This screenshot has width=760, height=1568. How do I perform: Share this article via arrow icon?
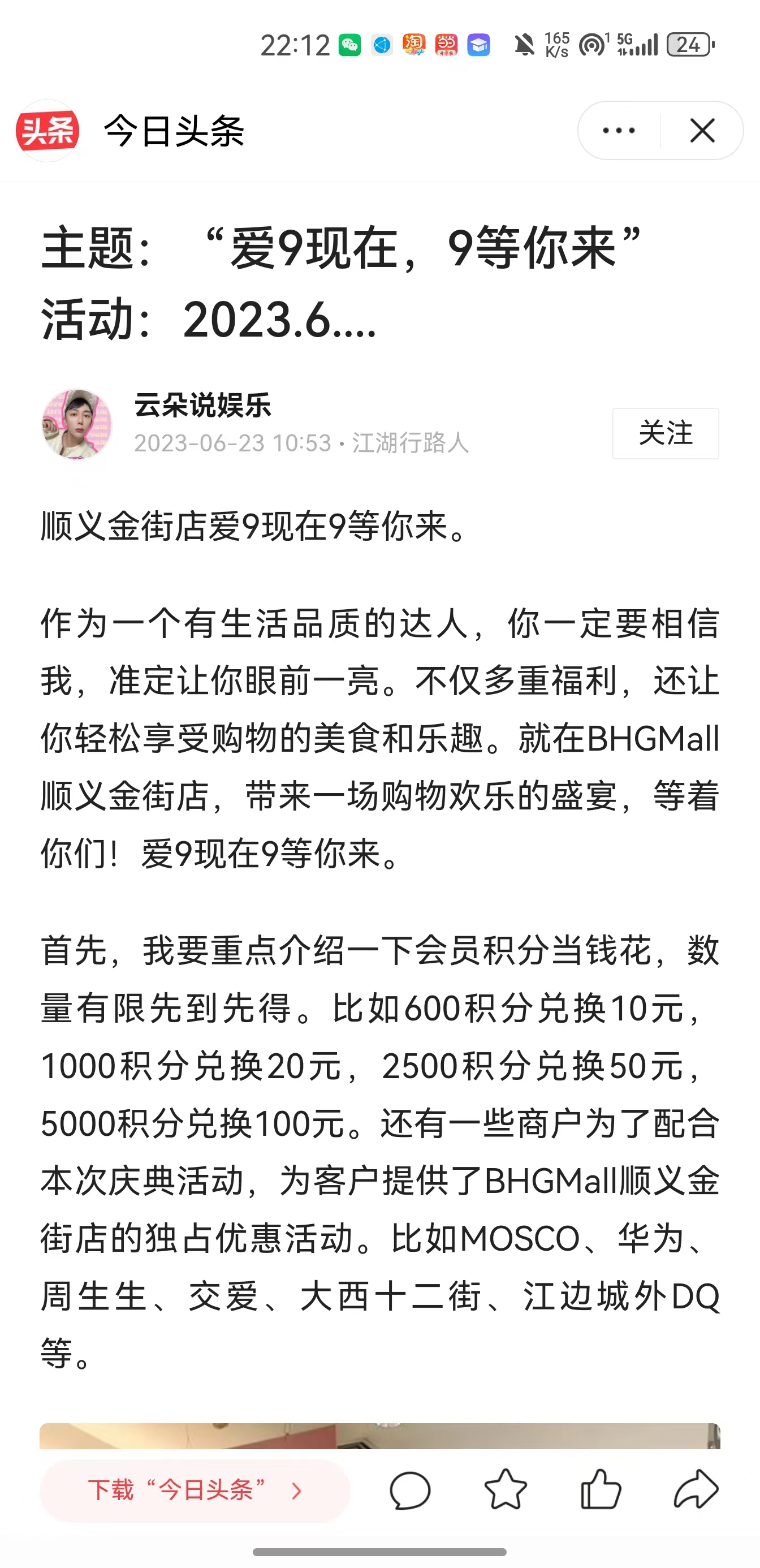696,1490
